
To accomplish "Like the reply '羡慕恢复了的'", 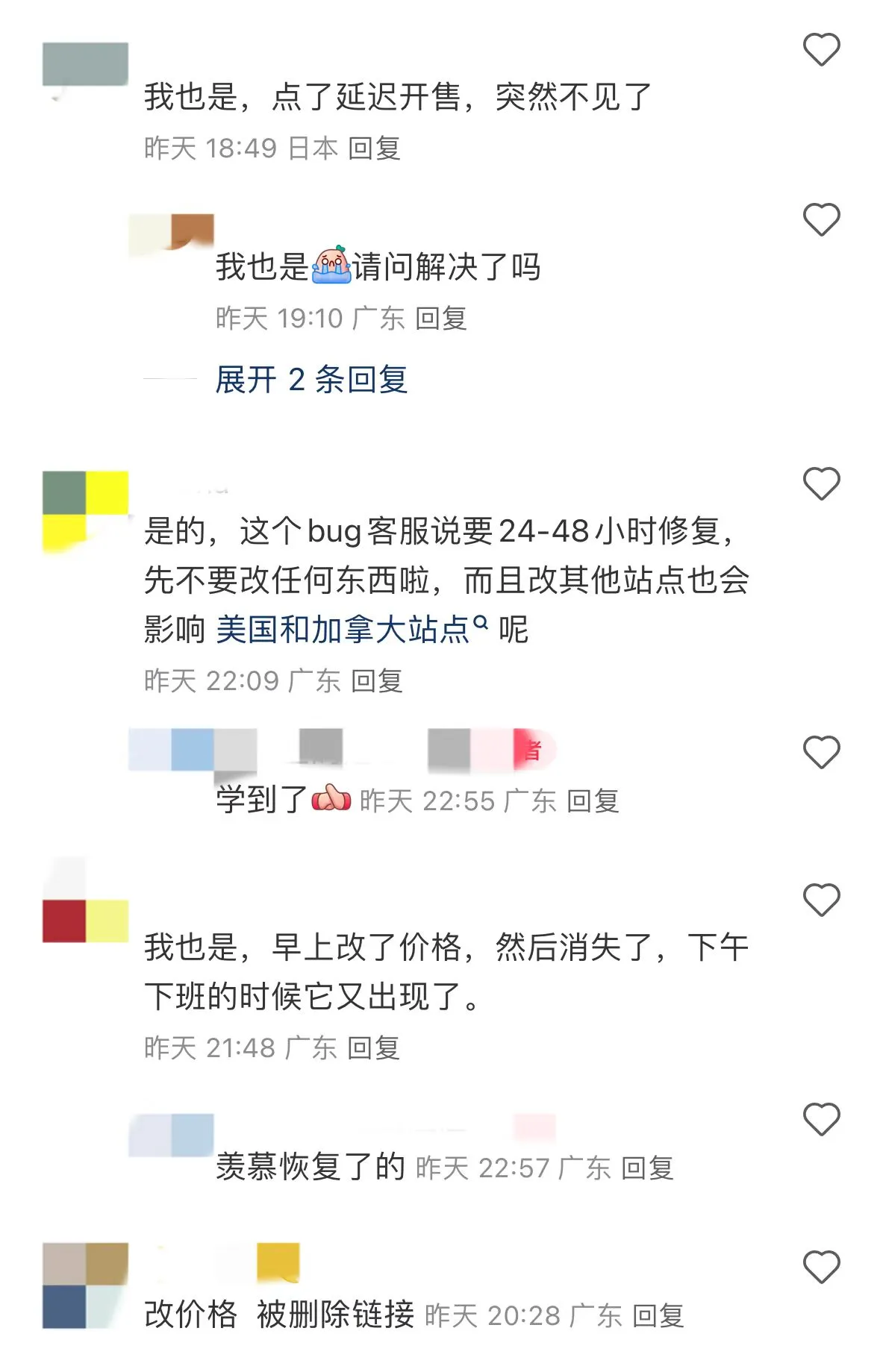I will [x=821, y=1119].
